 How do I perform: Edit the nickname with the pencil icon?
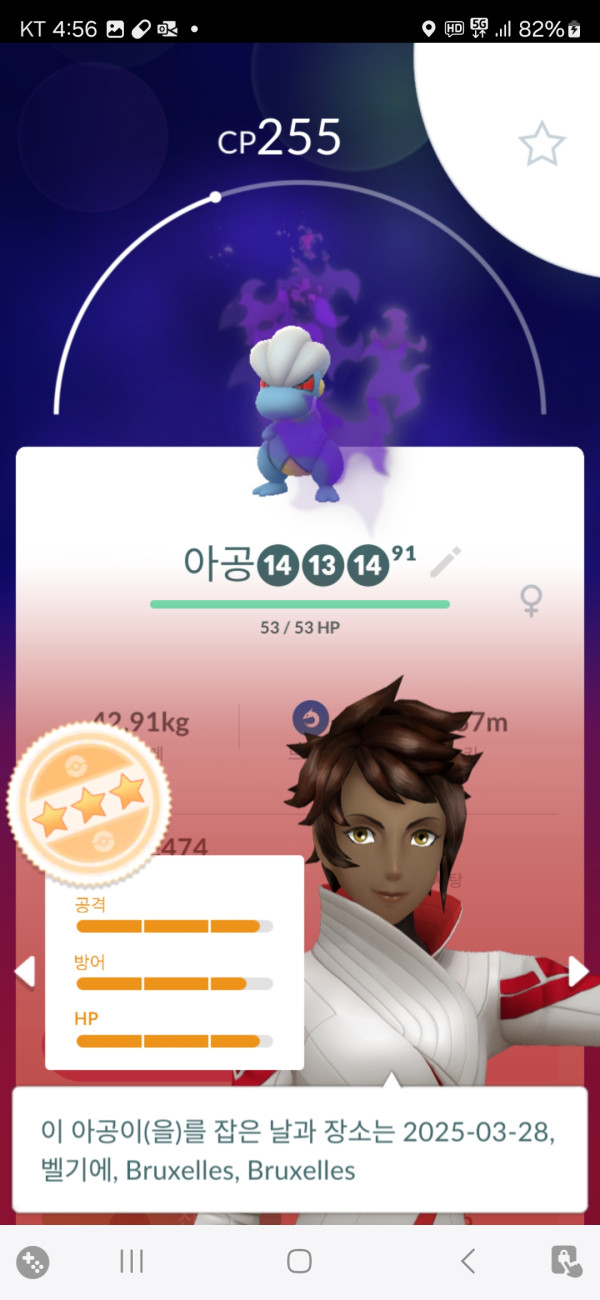(445, 563)
